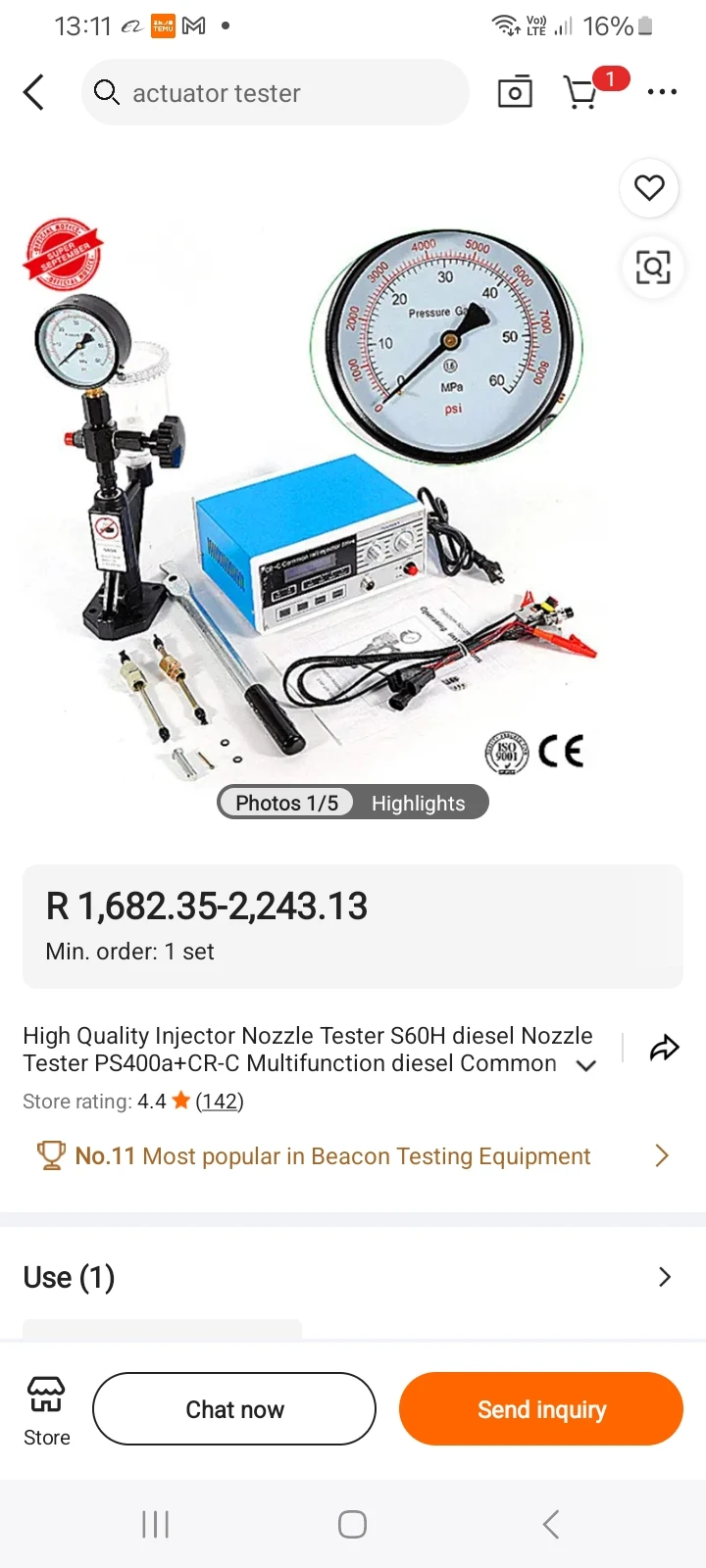Viewport: 706px width, 1568px height.
Task: Go back using the top arrow
Action: (x=34, y=93)
